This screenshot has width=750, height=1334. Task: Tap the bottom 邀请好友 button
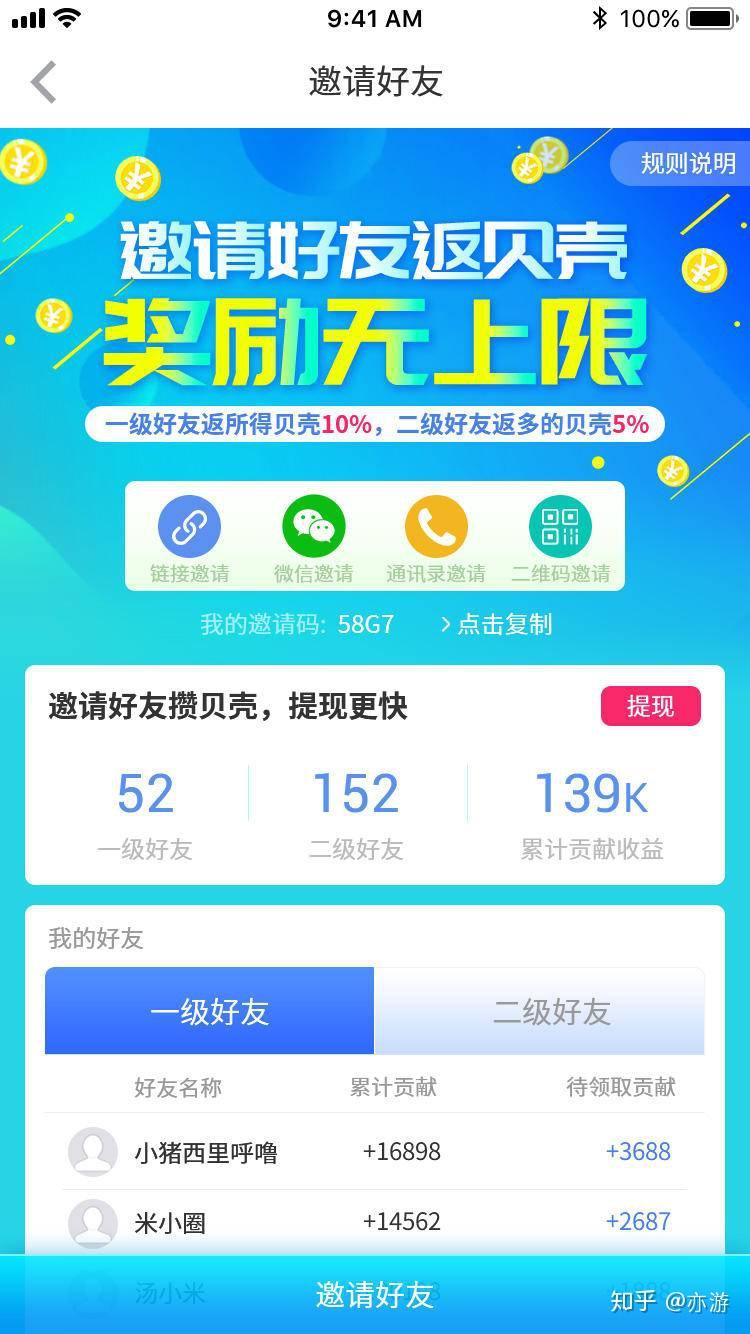375,1295
